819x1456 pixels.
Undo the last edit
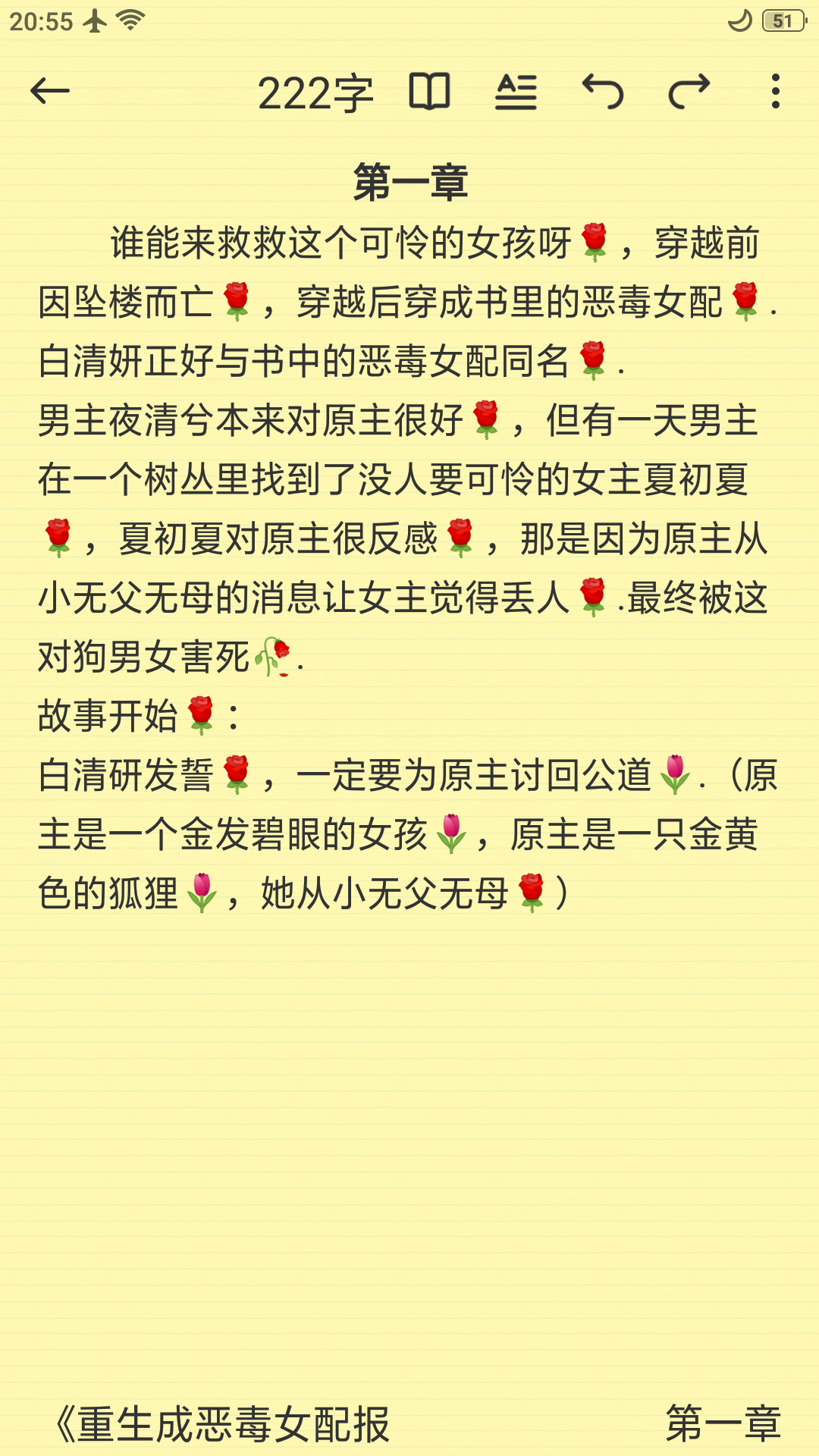[x=603, y=92]
